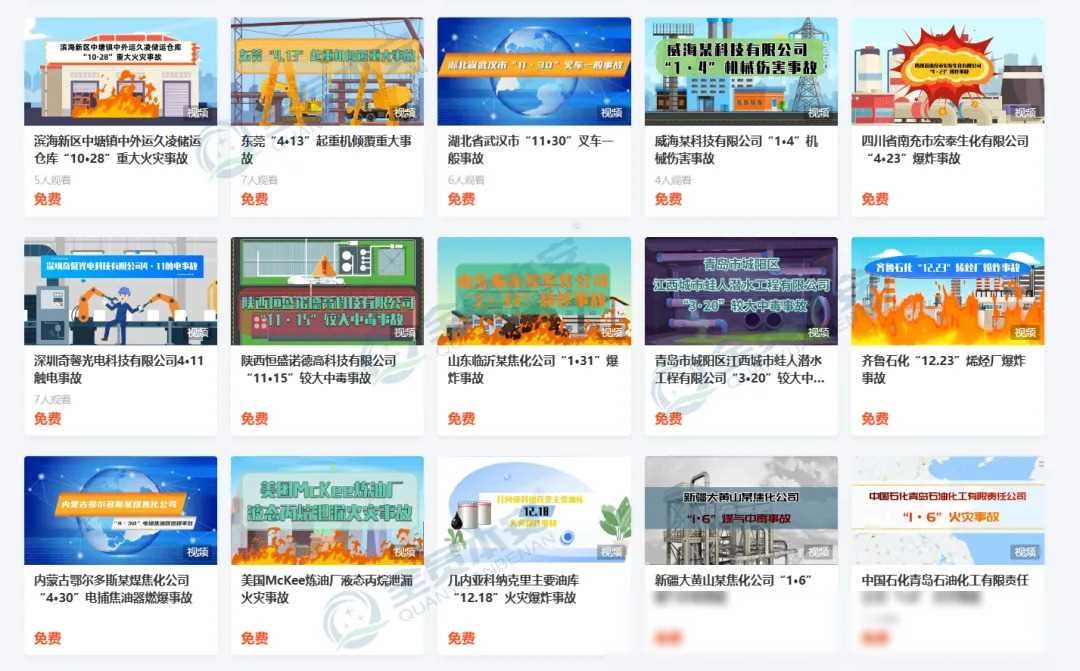This screenshot has width=1080, height=671.
Task: Open the 中国石化青岛石油化工 "1•6" 火灾事故 card
Action: click(947, 510)
